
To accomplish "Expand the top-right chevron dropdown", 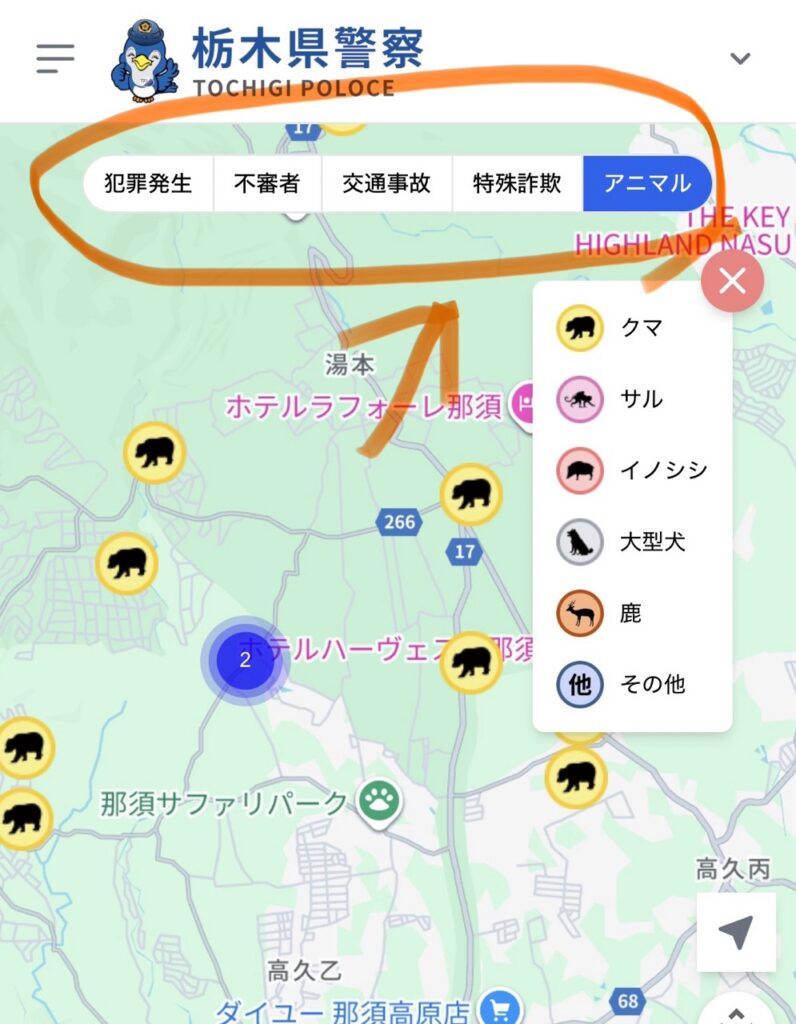I will [x=740, y=58].
